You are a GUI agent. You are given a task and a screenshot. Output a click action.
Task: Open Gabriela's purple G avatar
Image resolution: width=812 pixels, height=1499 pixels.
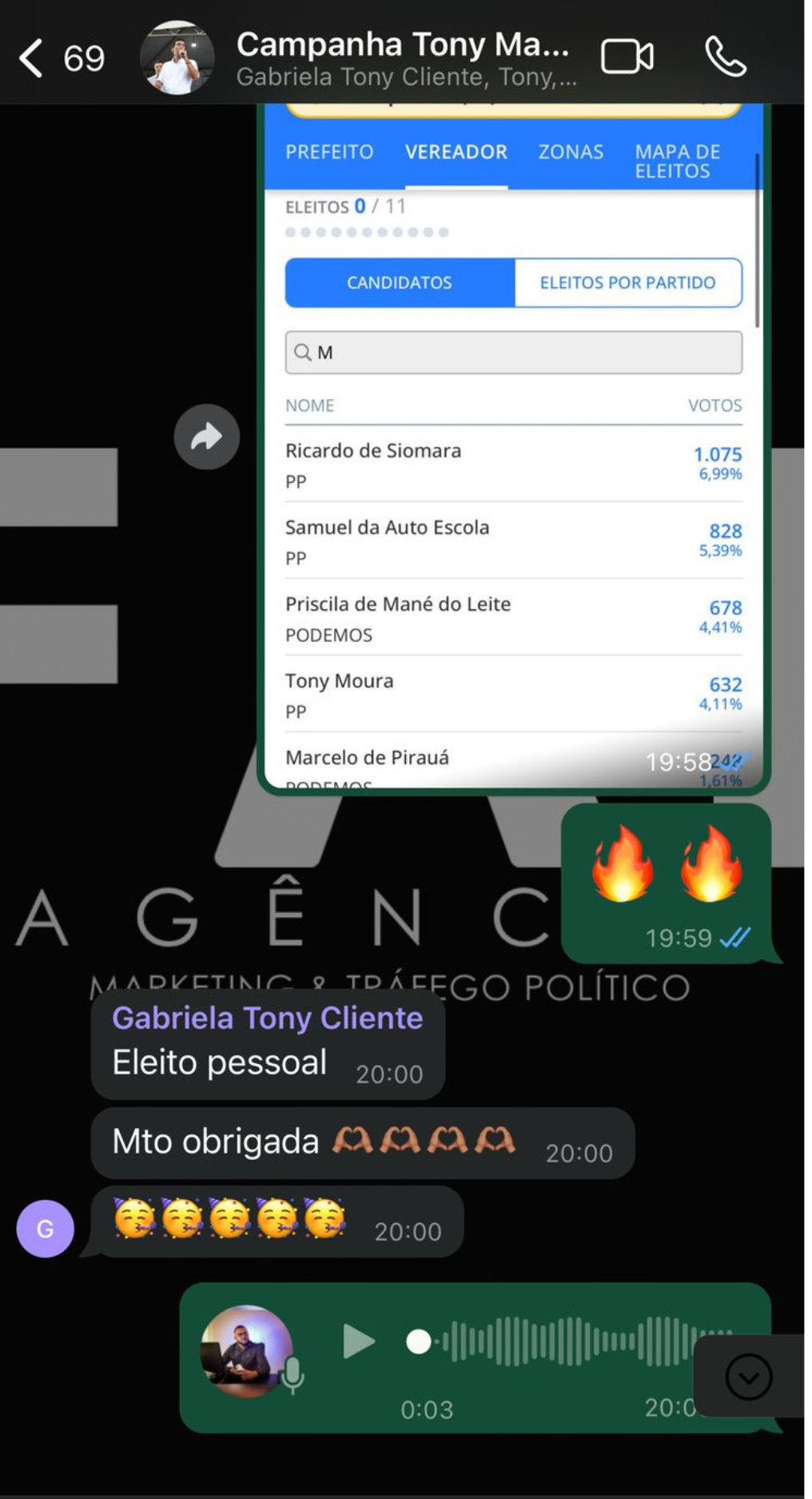click(46, 1229)
